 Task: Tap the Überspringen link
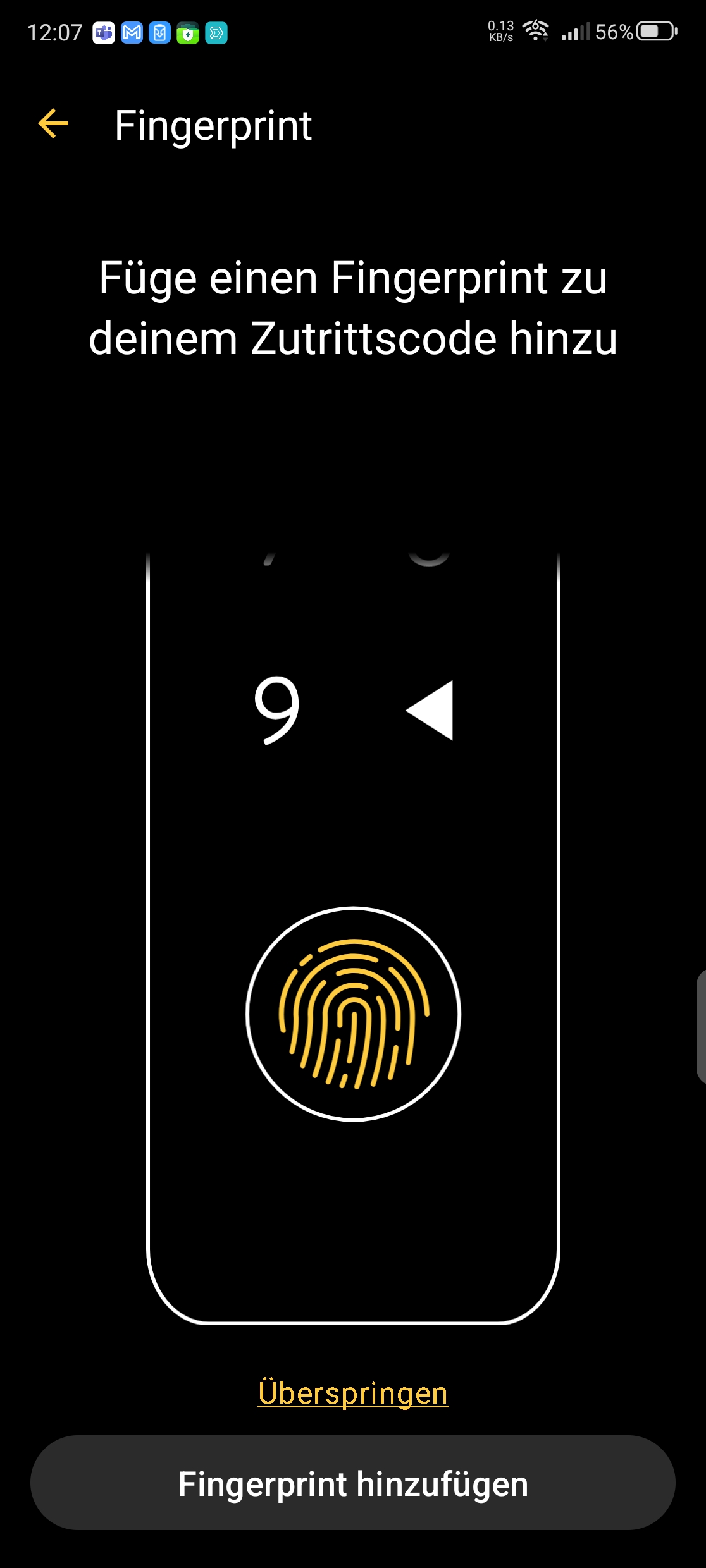coord(353,1393)
